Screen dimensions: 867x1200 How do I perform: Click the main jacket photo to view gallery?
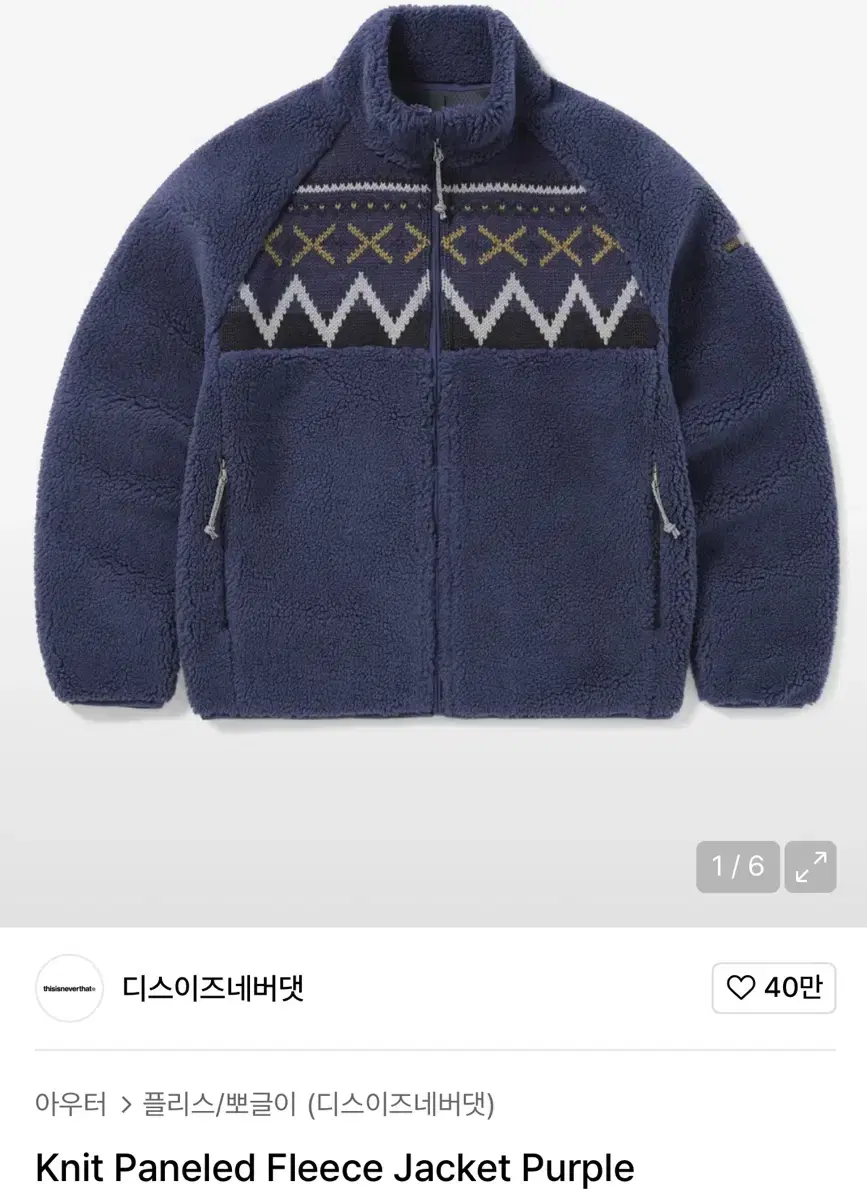coord(433,420)
